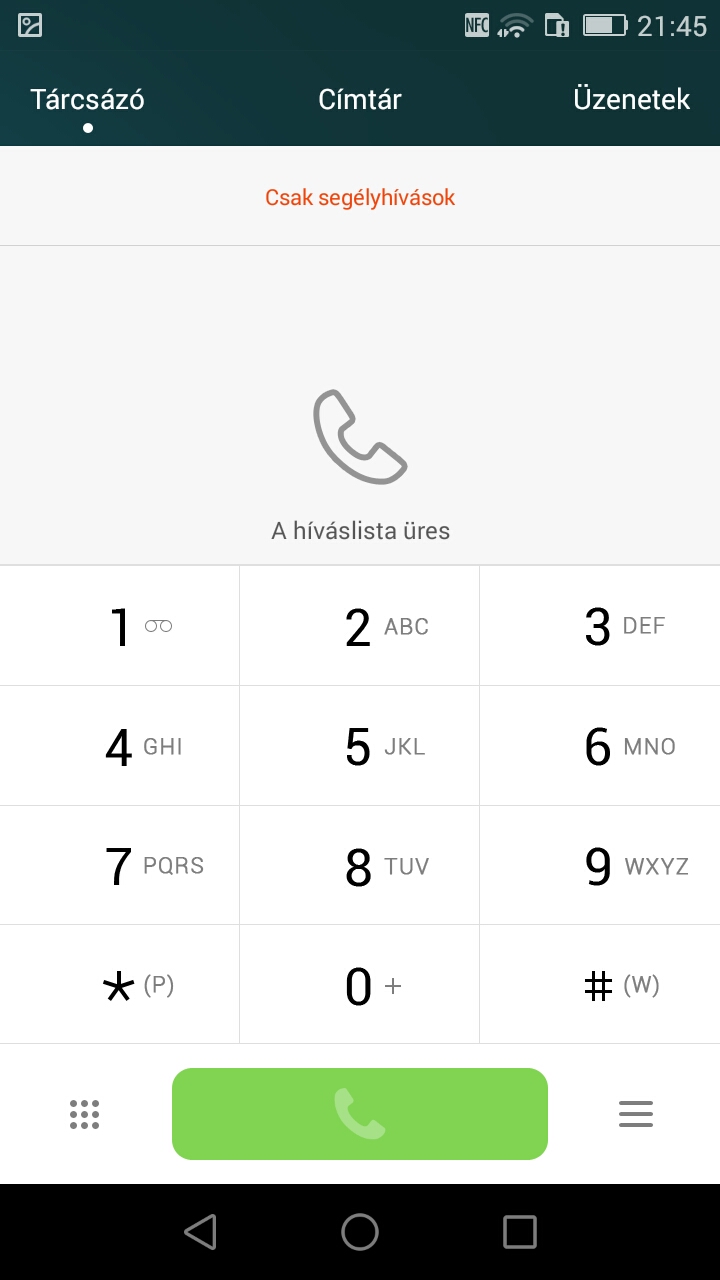This screenshot has width=720, height=1280.
Task: Hide the dial pad grid icon
Action: [85, 1114]
